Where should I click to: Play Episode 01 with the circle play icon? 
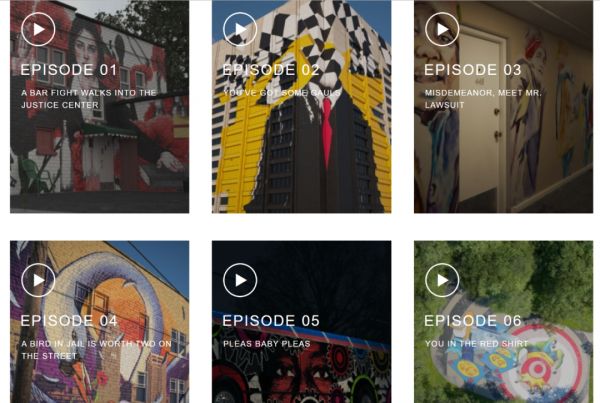38,29
